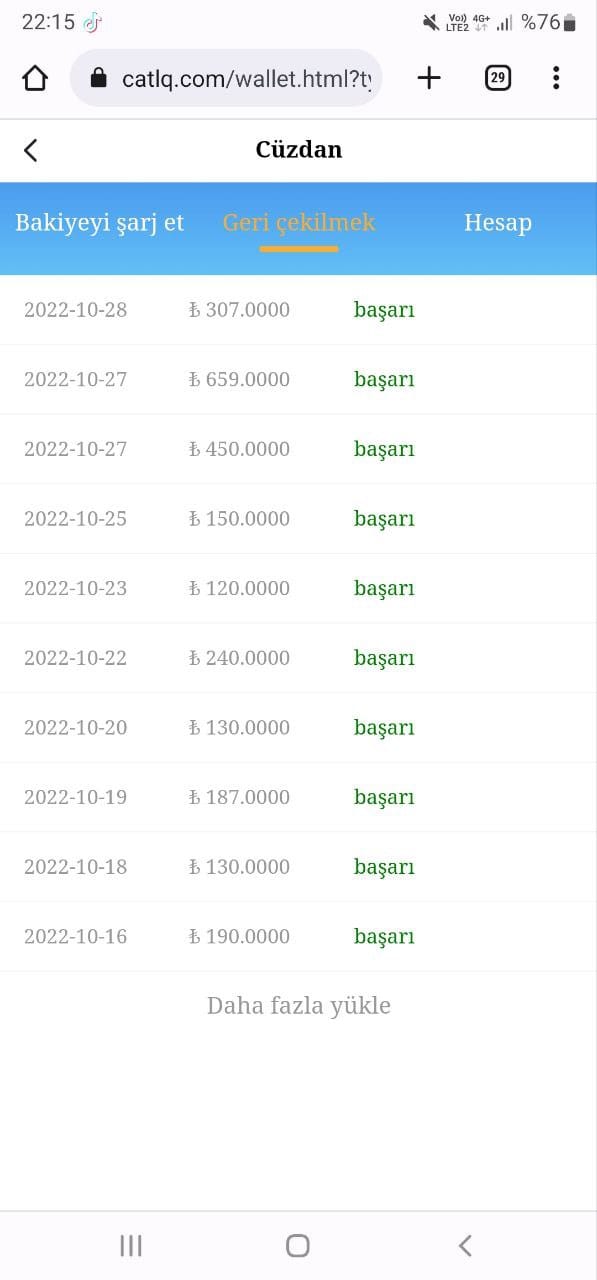Open the browser home page icon
Image resolution: width=597 pixels, height=1280 pixels.
(35, 78)
